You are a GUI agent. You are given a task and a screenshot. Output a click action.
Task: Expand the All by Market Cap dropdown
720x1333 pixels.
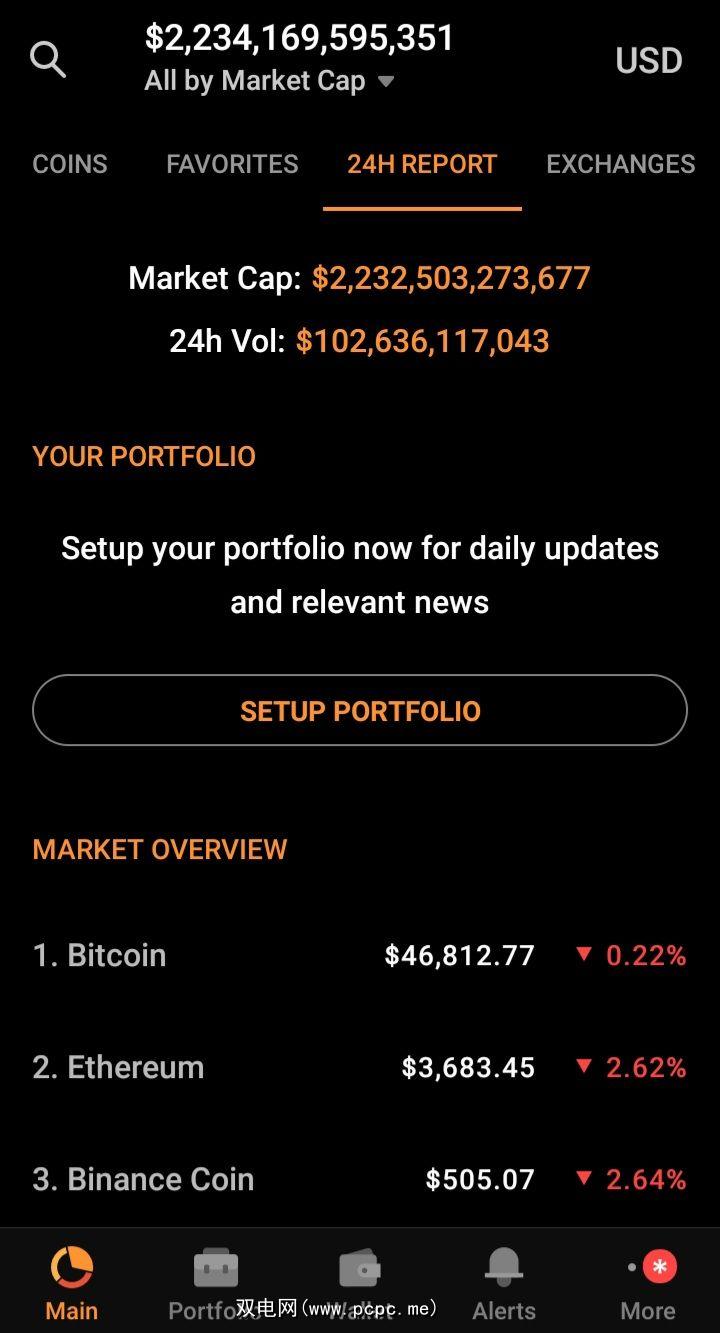point(270,81)
